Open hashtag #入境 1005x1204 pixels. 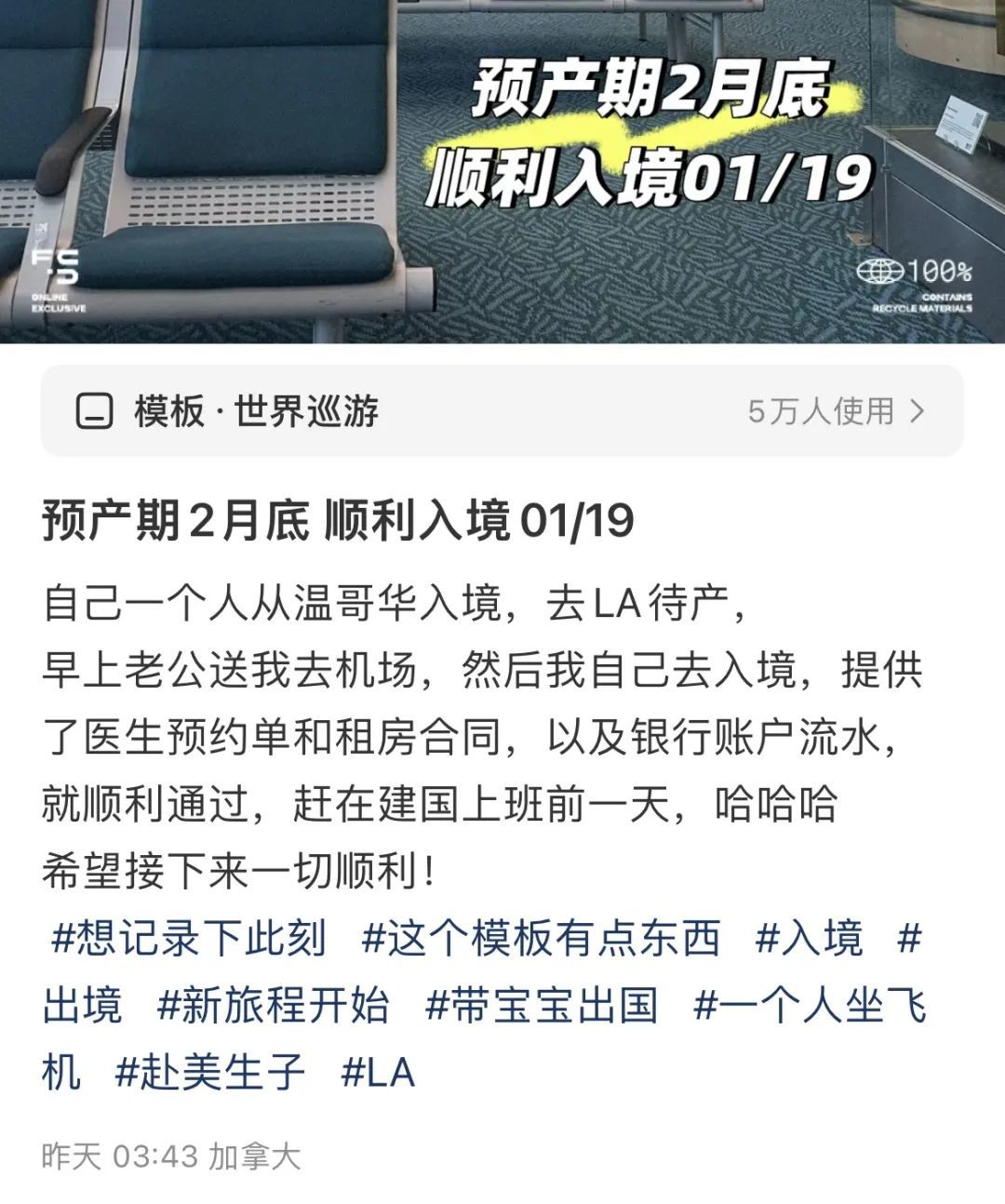809,938
